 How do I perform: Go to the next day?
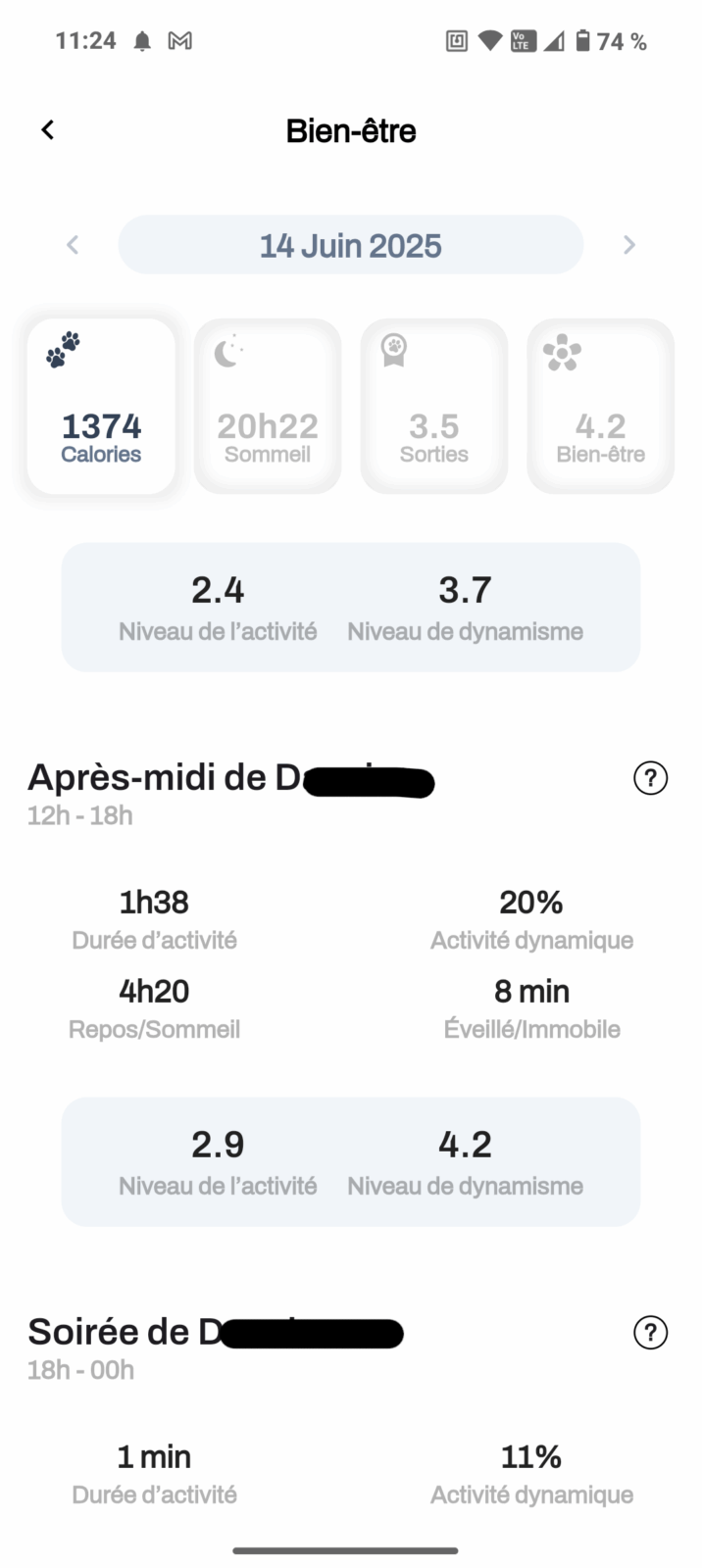click(x=629, y=245)
